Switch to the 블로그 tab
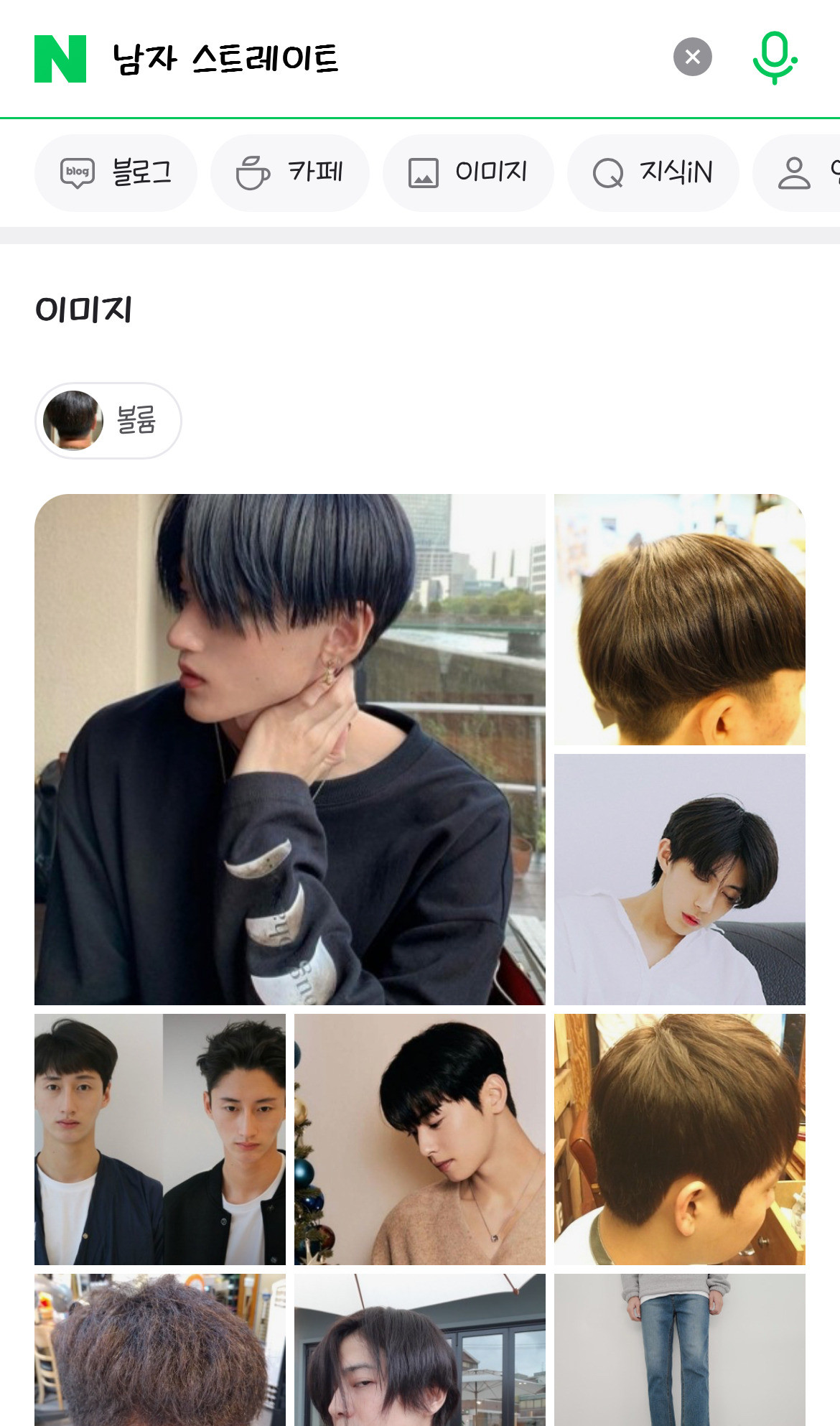840x1426 pixels. [116, 173]
